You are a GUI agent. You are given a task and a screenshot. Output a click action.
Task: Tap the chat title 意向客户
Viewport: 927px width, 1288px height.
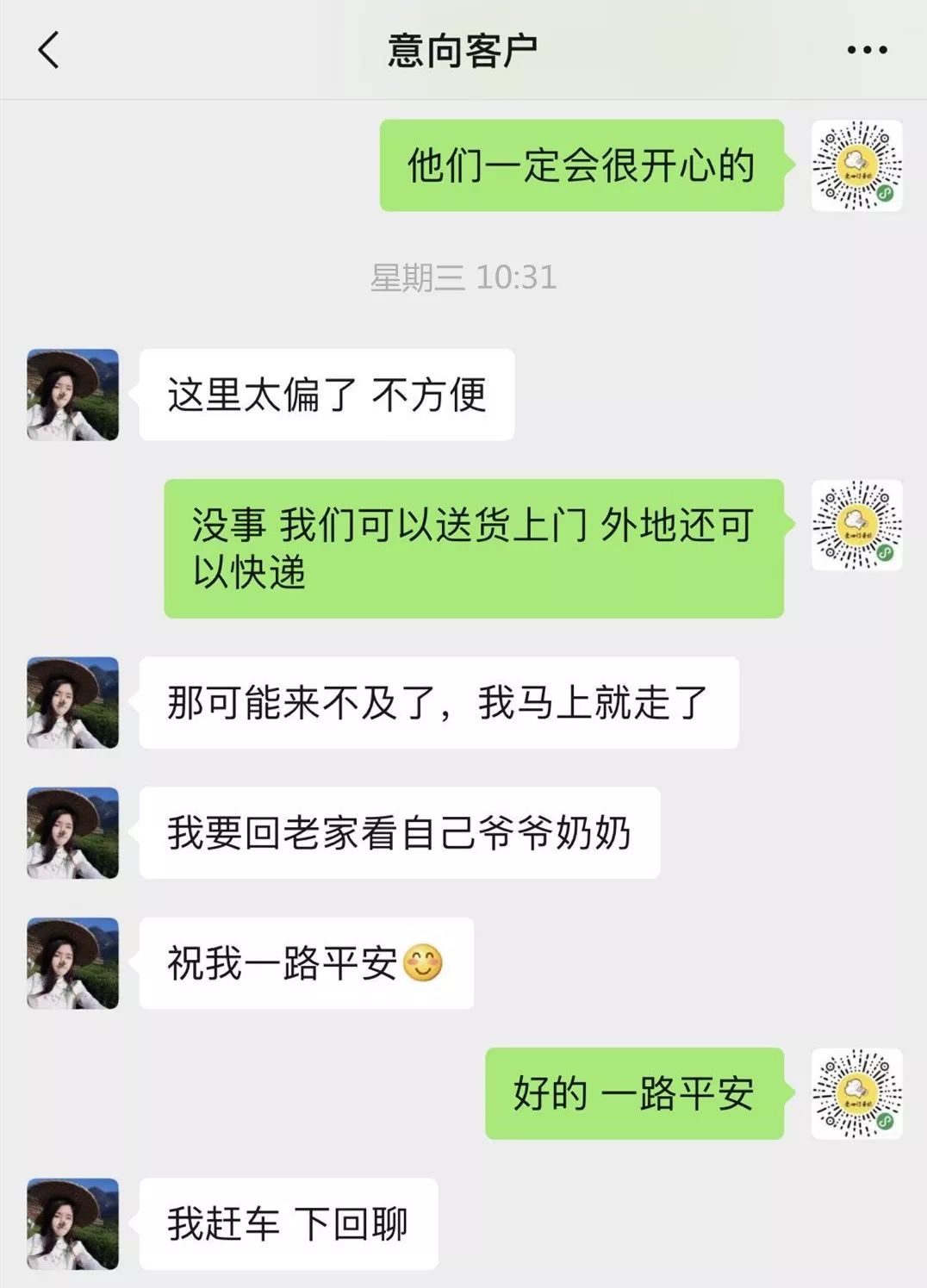(463, 50)
